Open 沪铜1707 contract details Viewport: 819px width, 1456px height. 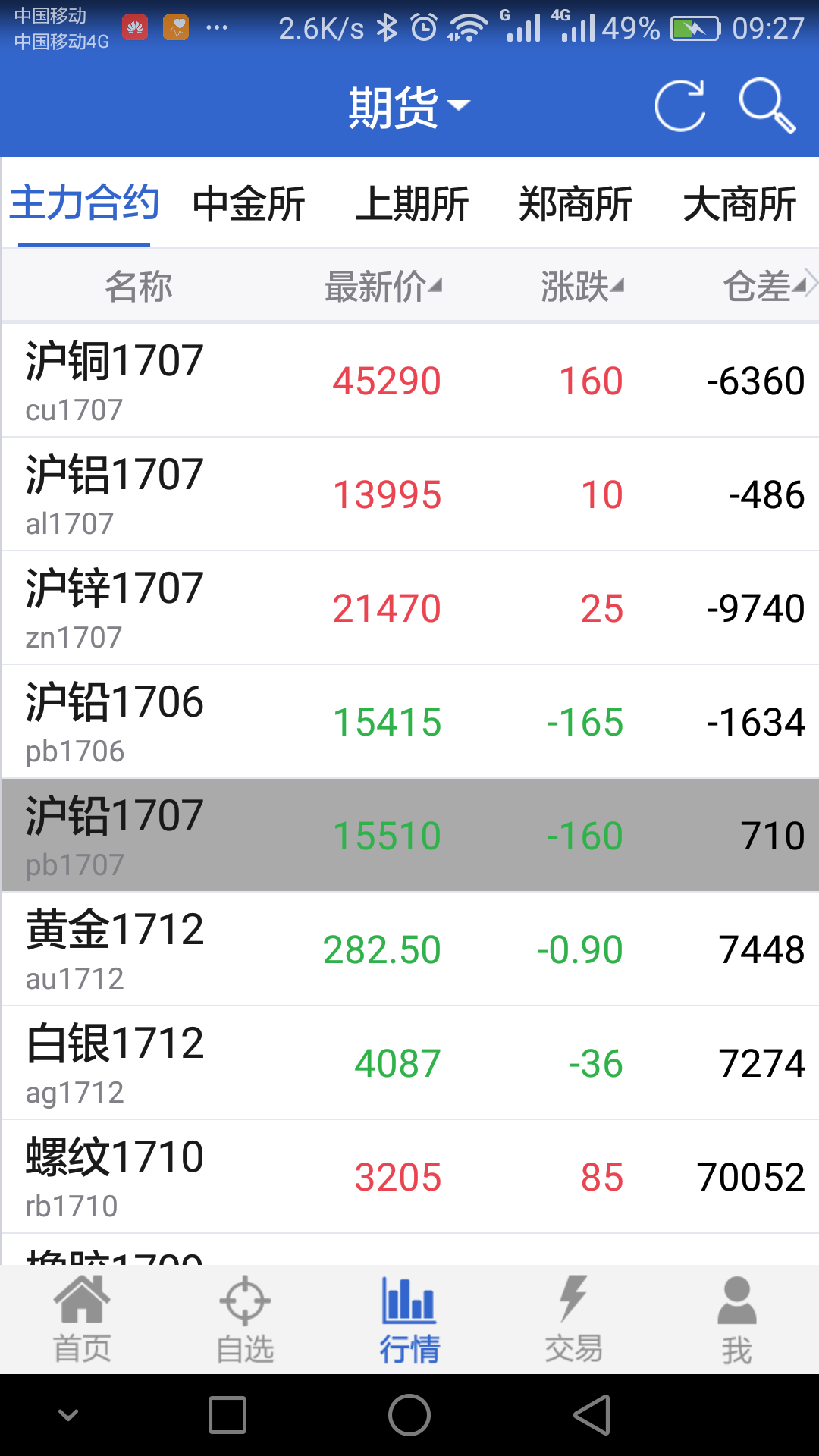point(409,381)
